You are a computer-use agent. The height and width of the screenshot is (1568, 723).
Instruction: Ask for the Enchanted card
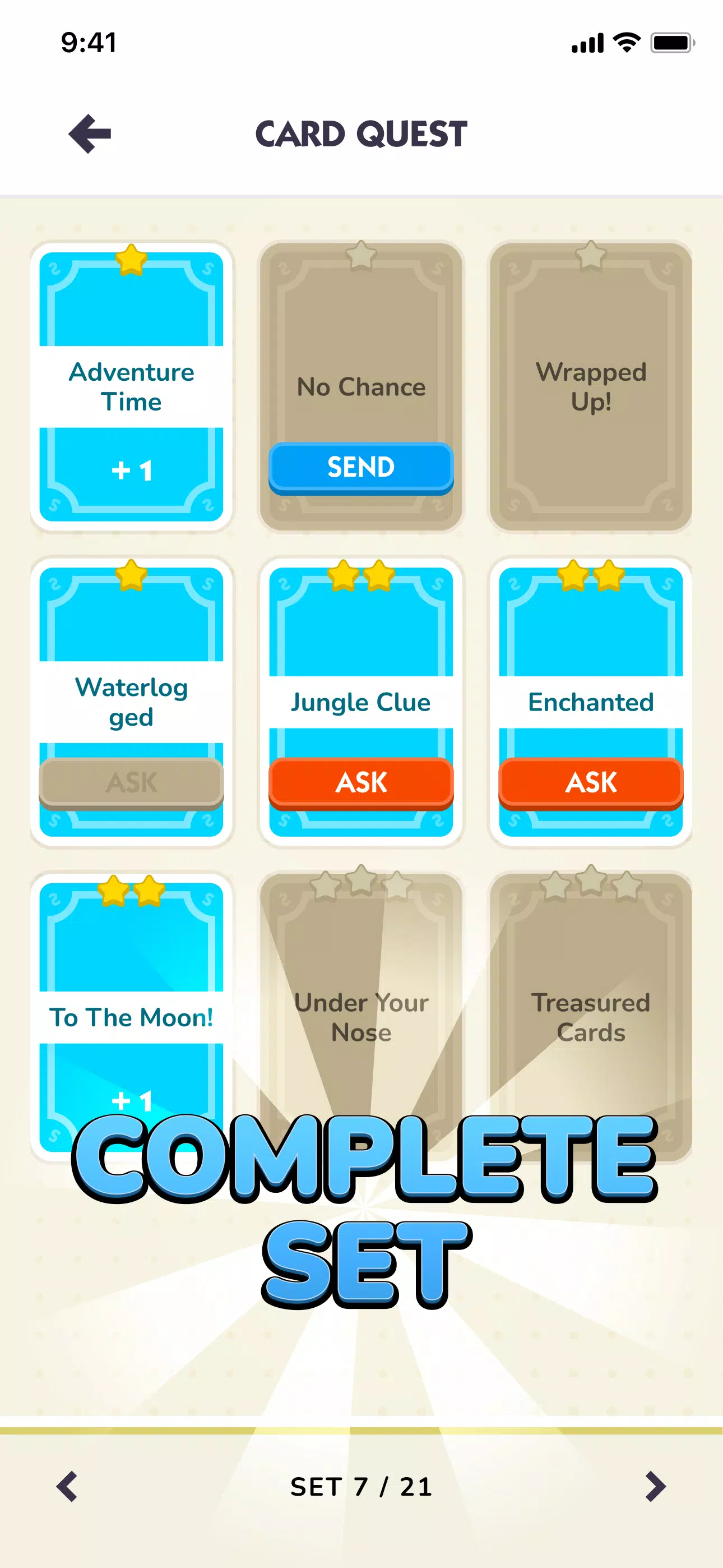[590, 782]
